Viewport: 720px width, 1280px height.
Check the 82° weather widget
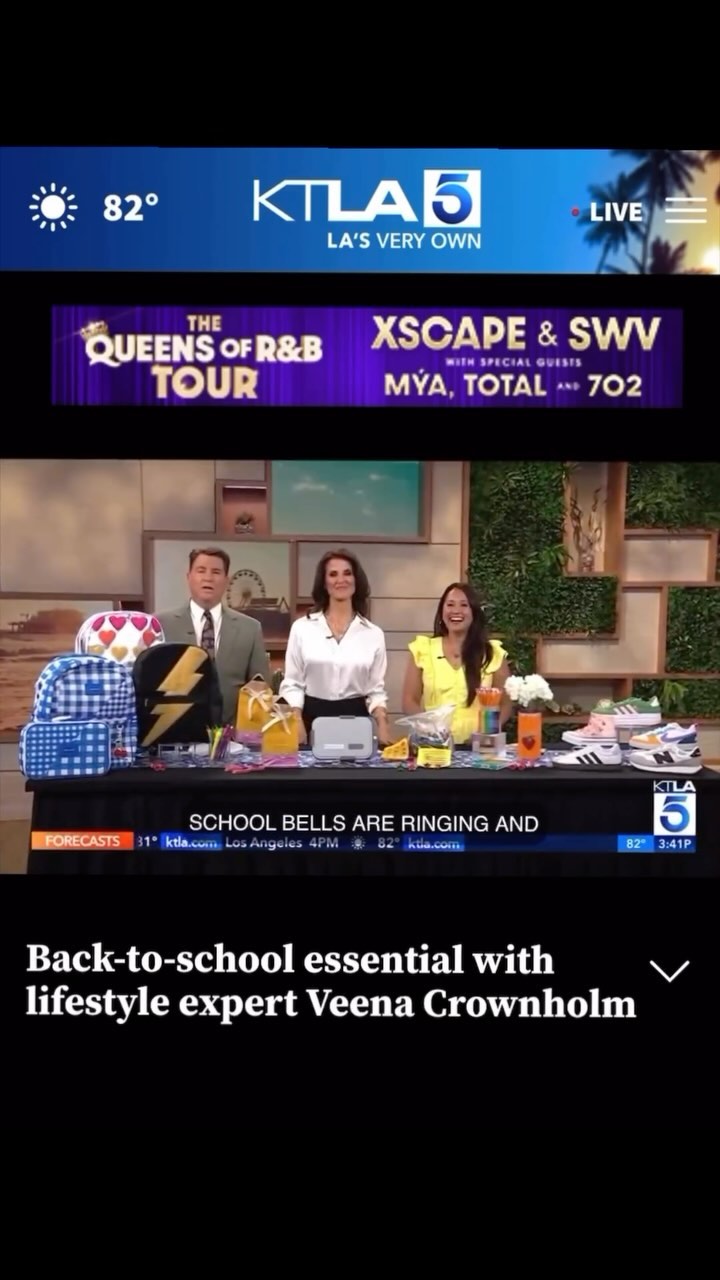pyautogui.click(x=95, y=208)
